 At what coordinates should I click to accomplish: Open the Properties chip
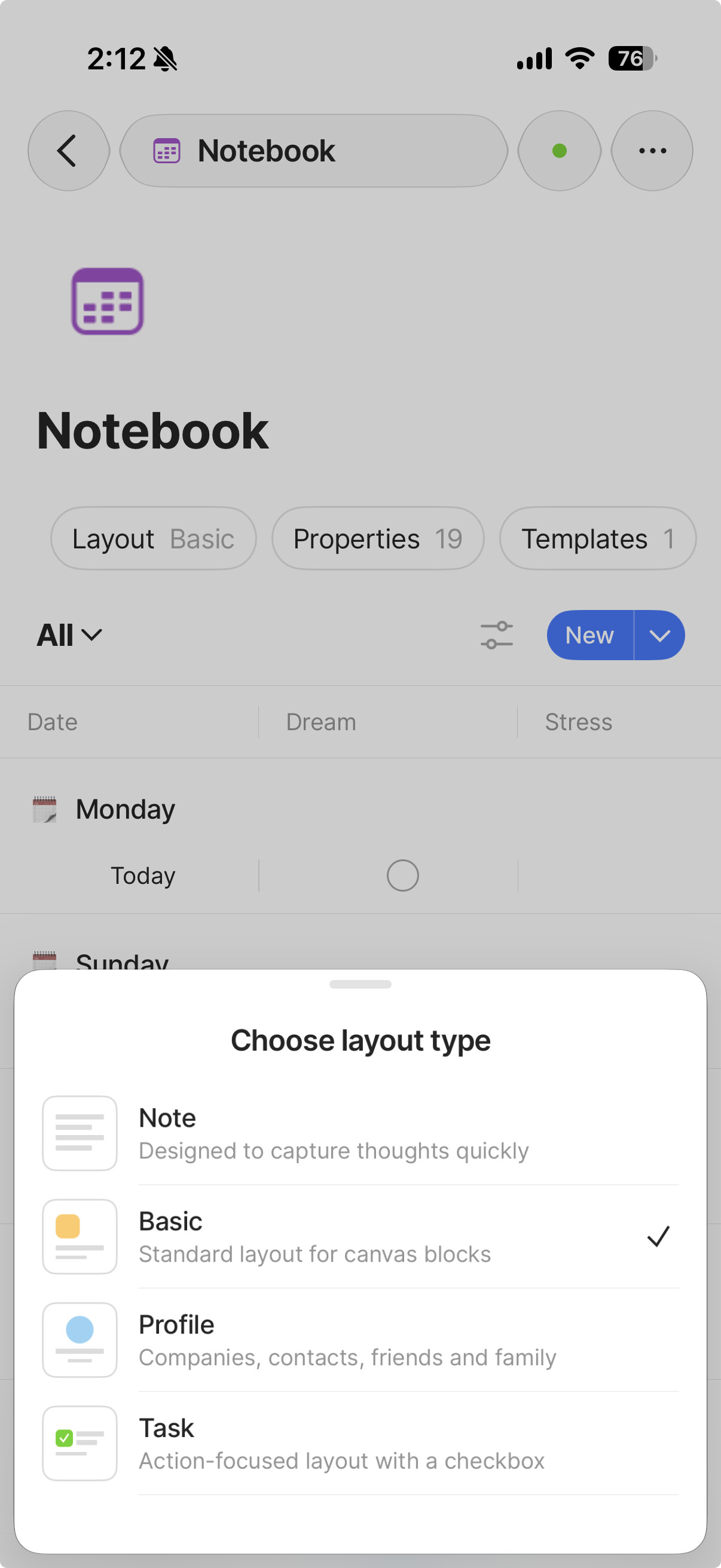click(x=378, y=539)
